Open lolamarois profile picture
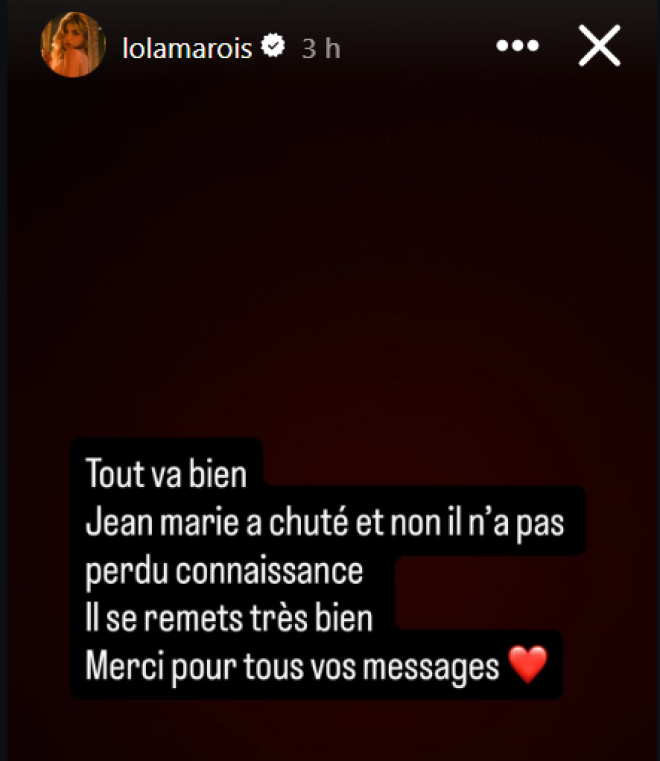Viewport: 660px width, 761px height. tap(72, 45)
